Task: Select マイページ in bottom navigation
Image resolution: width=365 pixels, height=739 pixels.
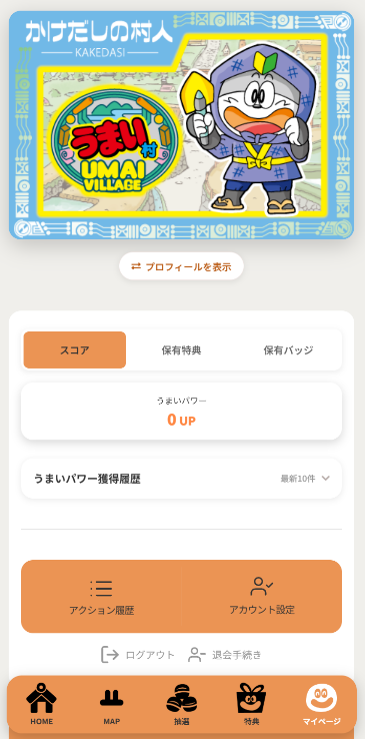Action: pyautogui.click(x=322, y=704)
